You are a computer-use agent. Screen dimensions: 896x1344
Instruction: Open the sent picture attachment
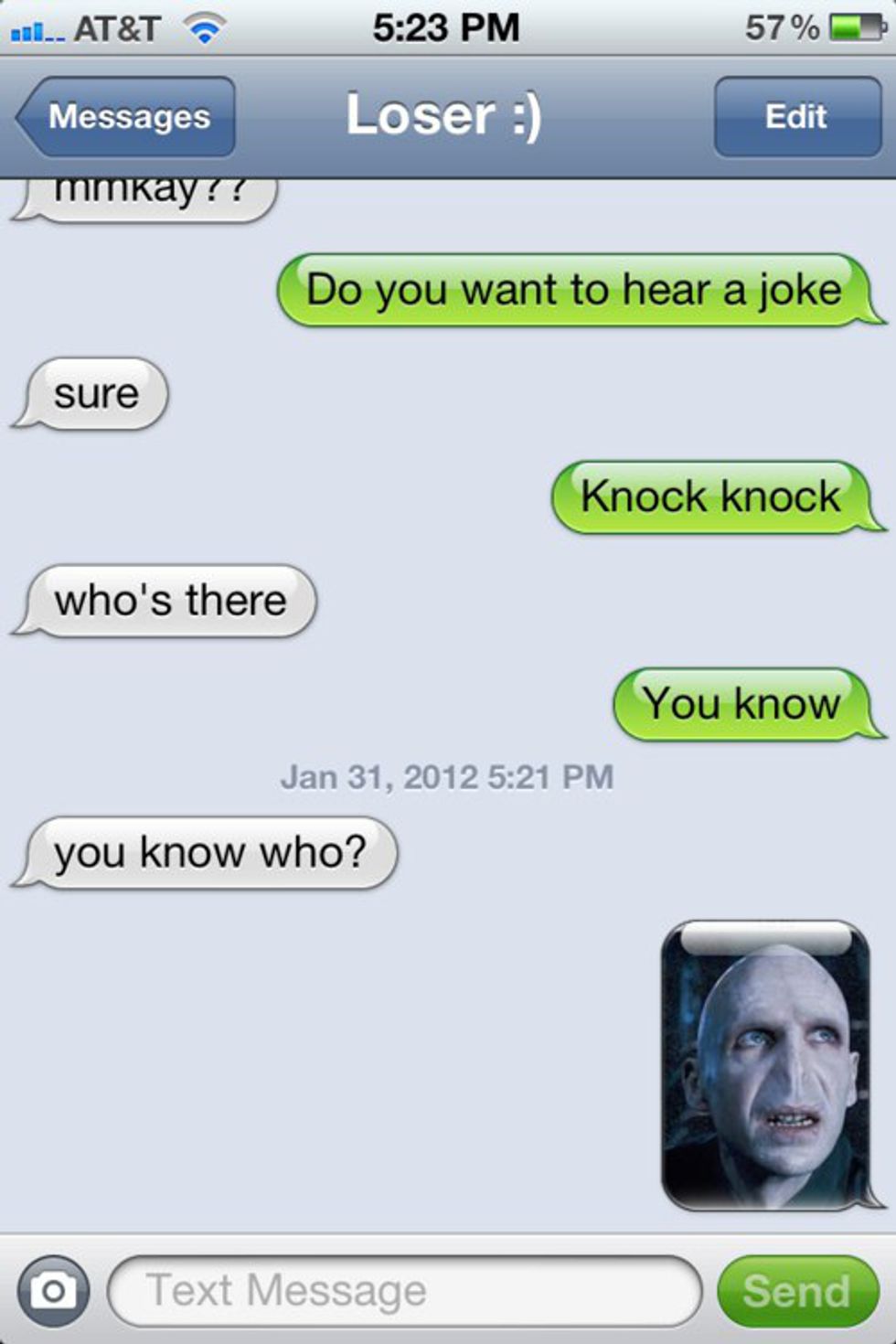(765, 1065)
